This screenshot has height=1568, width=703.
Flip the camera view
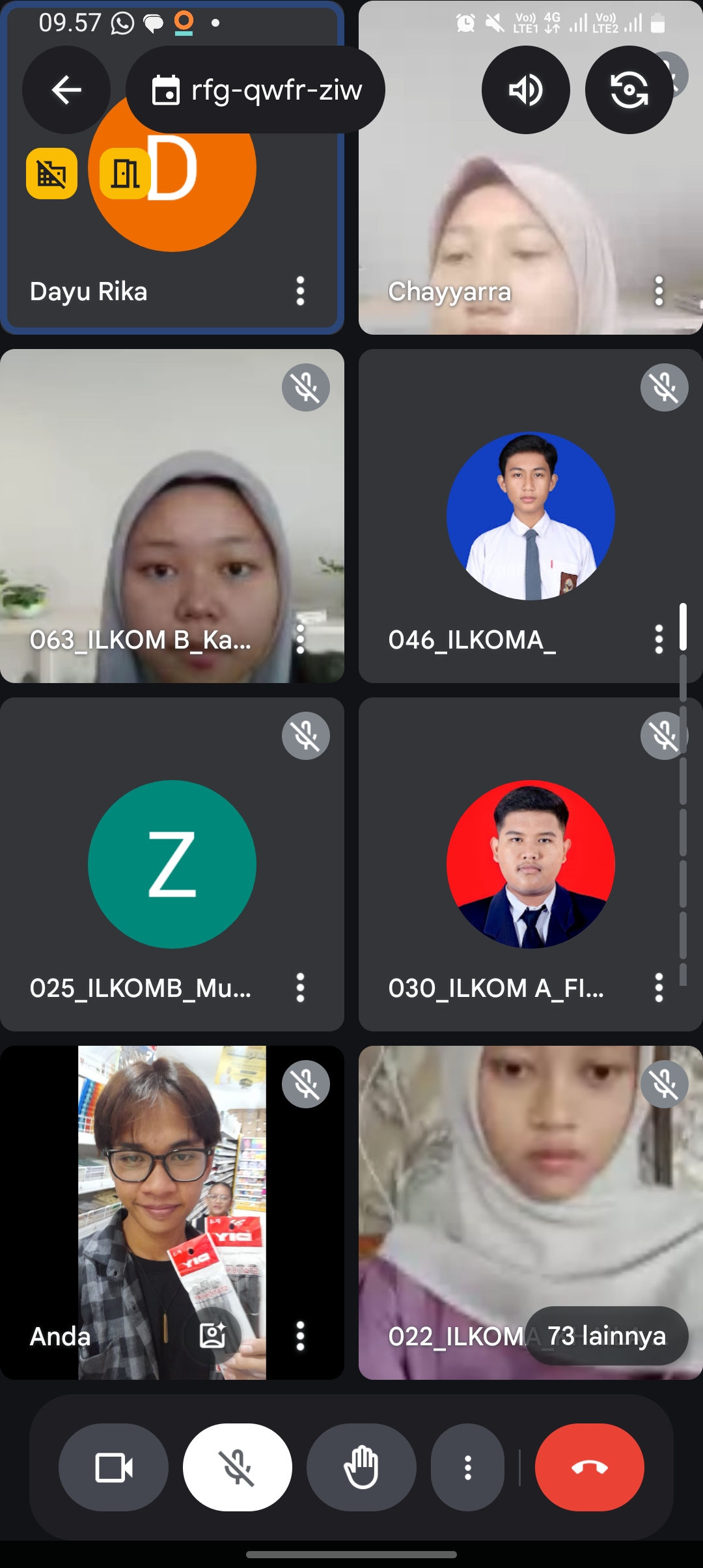(x=629, y=90)
